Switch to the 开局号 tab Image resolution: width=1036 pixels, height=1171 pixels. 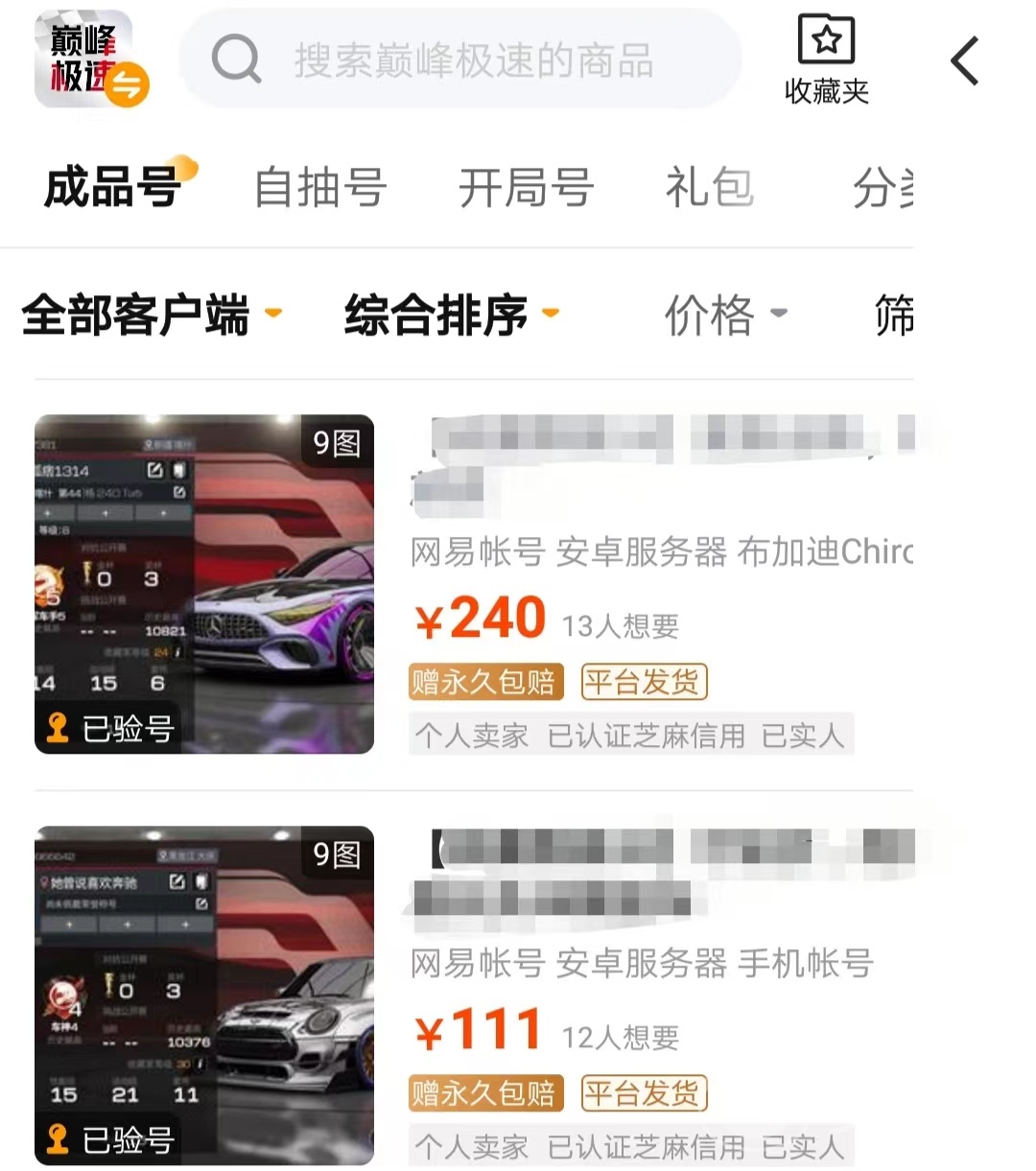[526, 187]
